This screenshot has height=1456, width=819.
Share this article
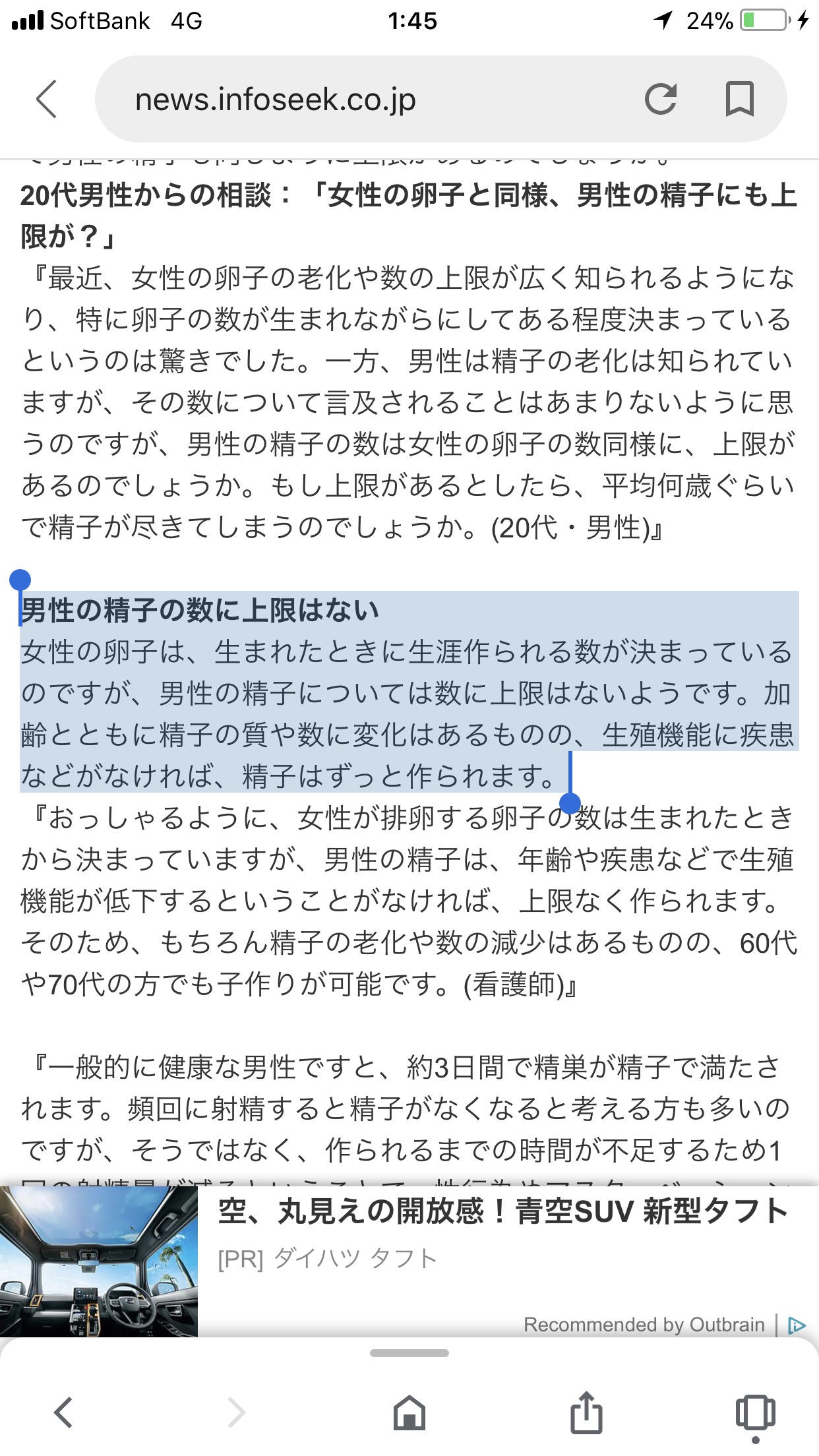click(586, 1412)
